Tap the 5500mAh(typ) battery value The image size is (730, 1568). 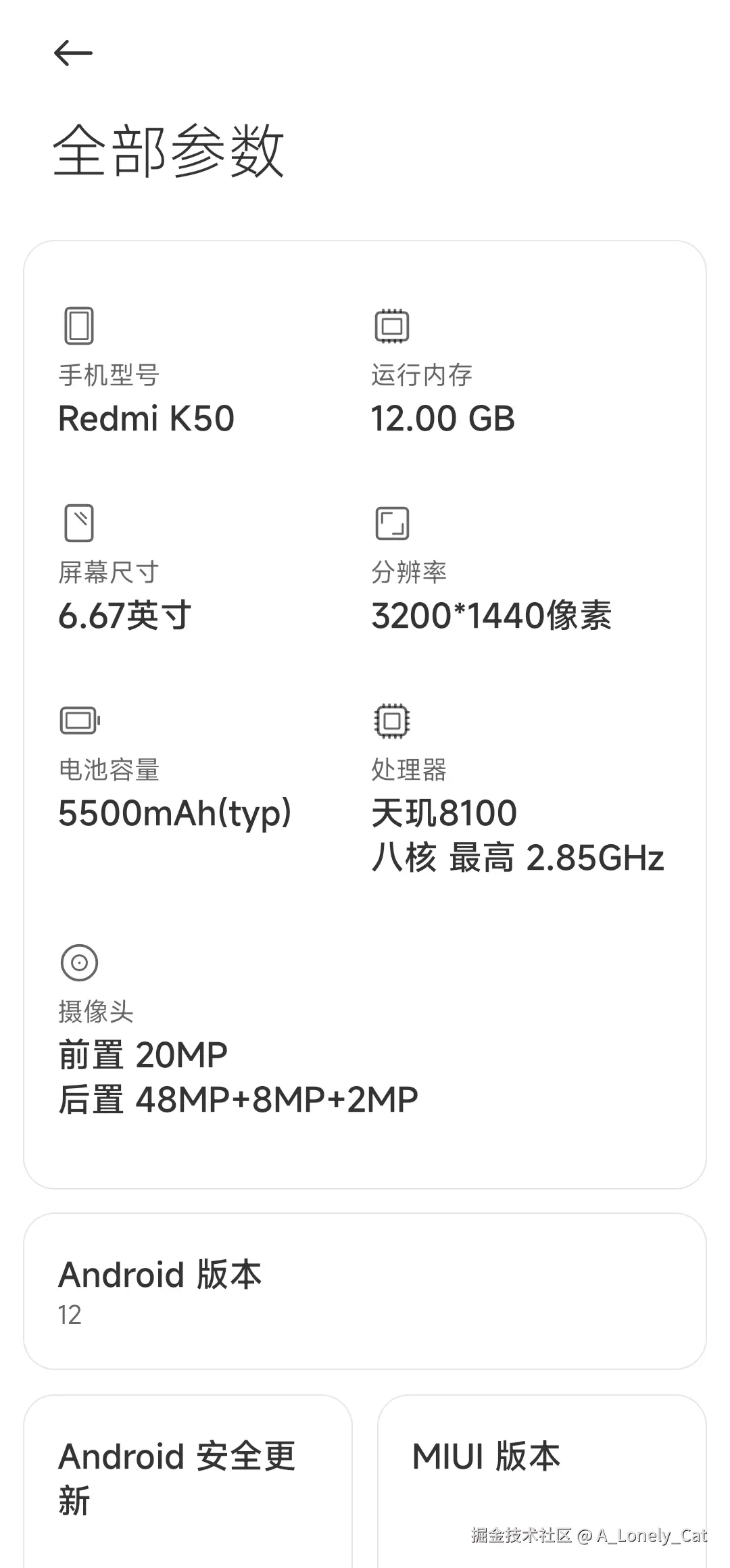[174, 813]
